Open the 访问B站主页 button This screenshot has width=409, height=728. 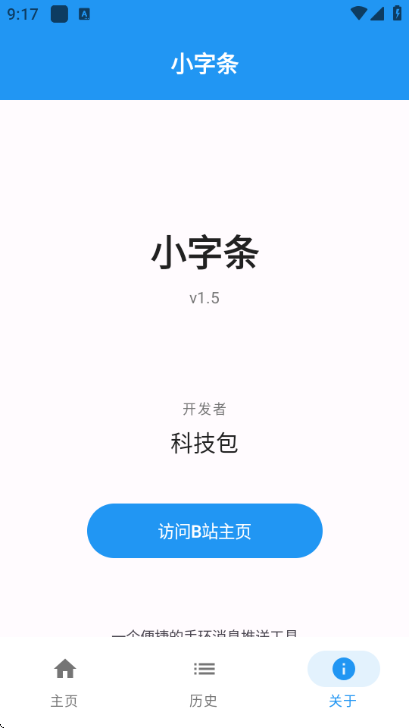[205, 531]
